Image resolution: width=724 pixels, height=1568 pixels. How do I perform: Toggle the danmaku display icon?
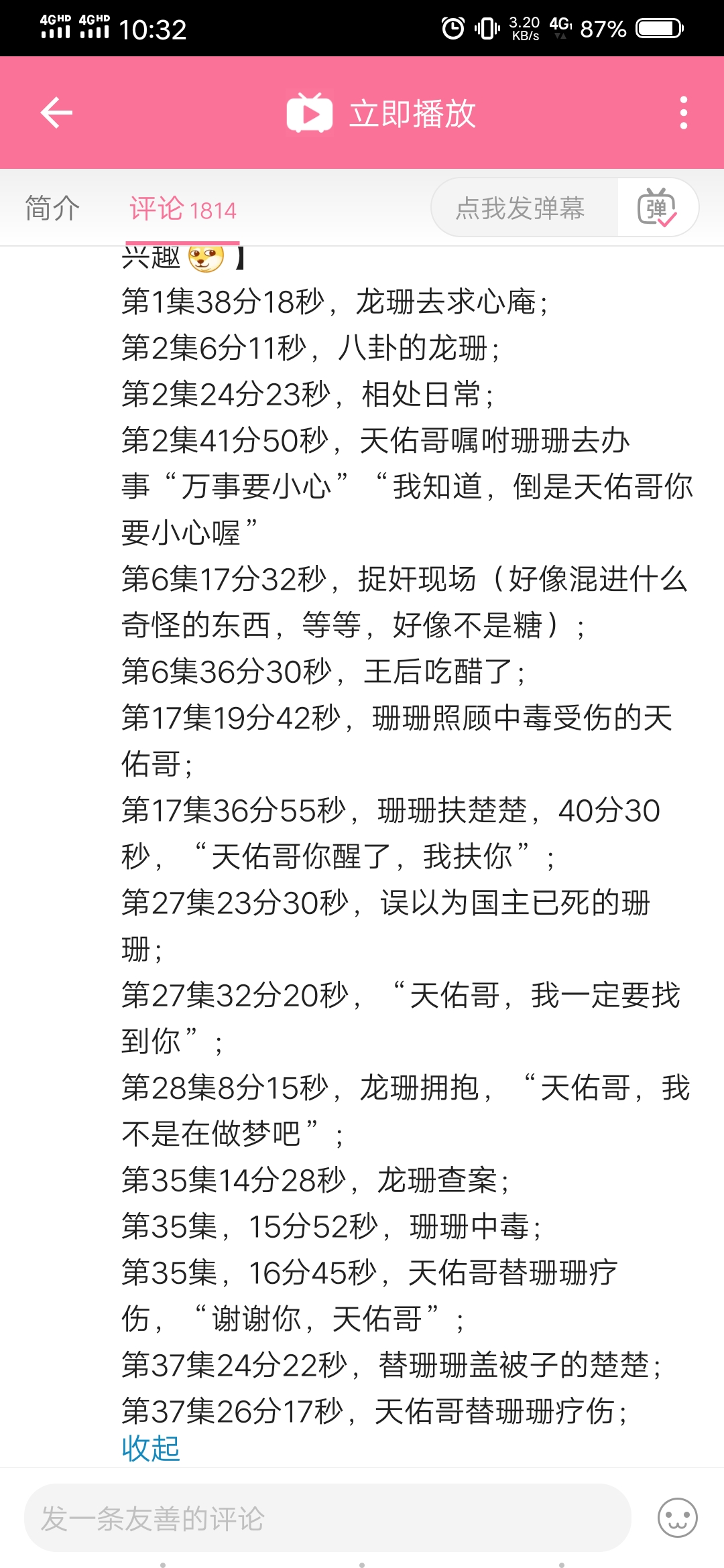pyautogui.click(x=657, y=208)
